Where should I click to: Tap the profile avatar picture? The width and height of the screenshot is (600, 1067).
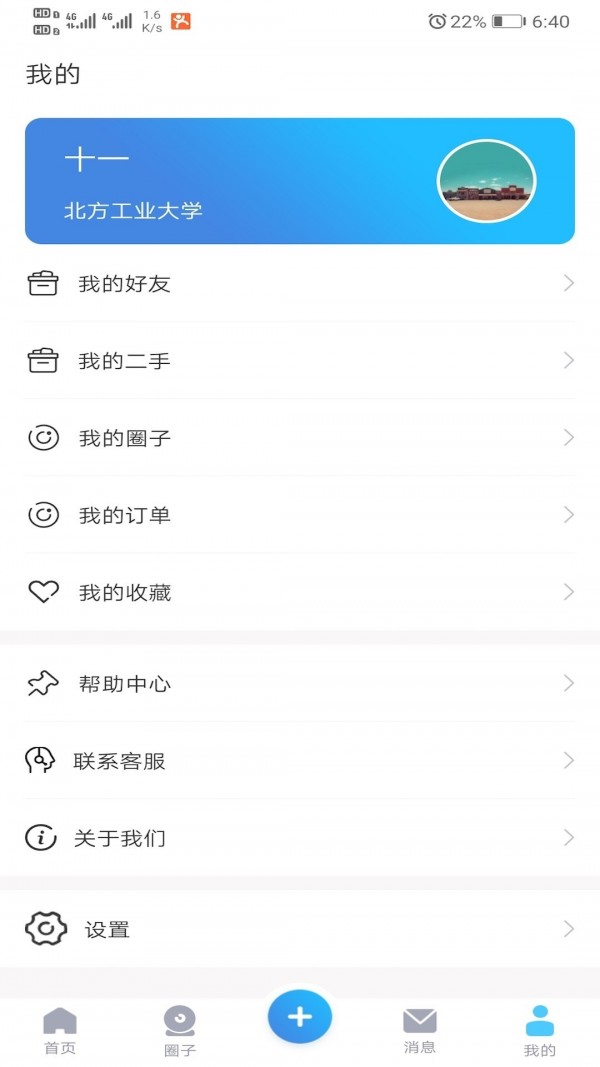pos(487,181)
